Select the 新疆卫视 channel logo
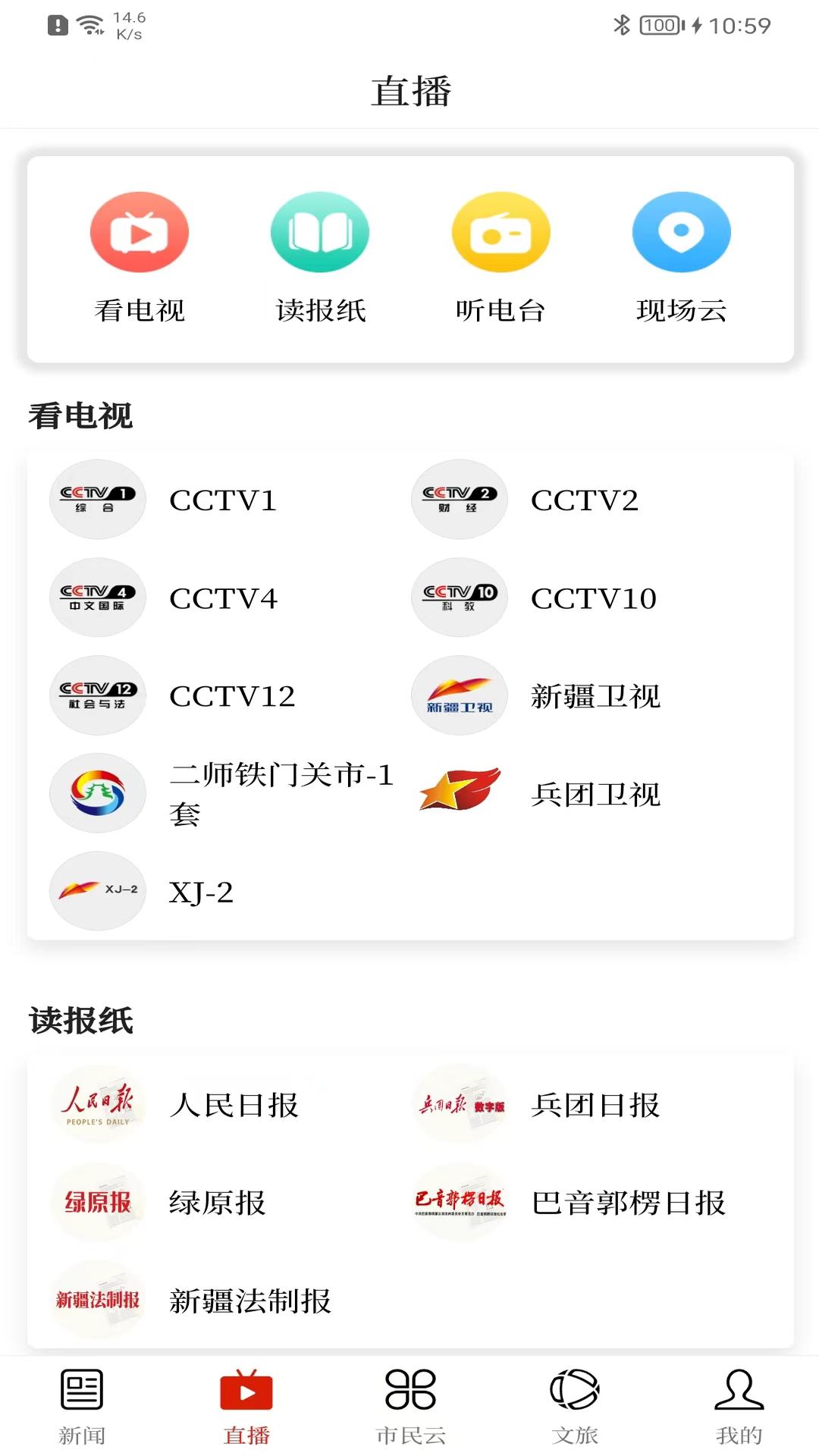This screenshot has width=819, height=1456. [x=459, y=695]
